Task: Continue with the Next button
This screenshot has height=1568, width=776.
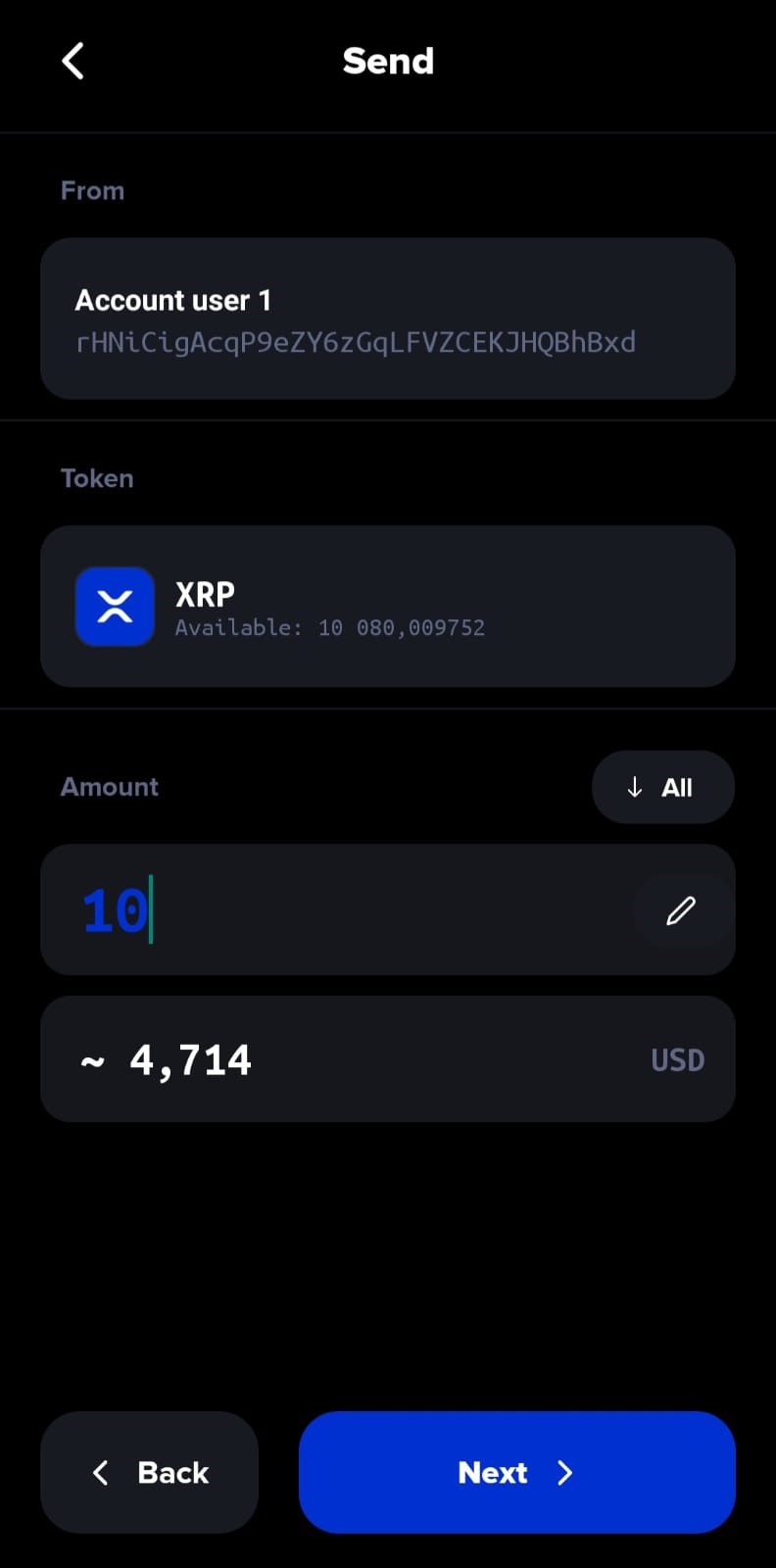Action: [x=516, y=1472]
